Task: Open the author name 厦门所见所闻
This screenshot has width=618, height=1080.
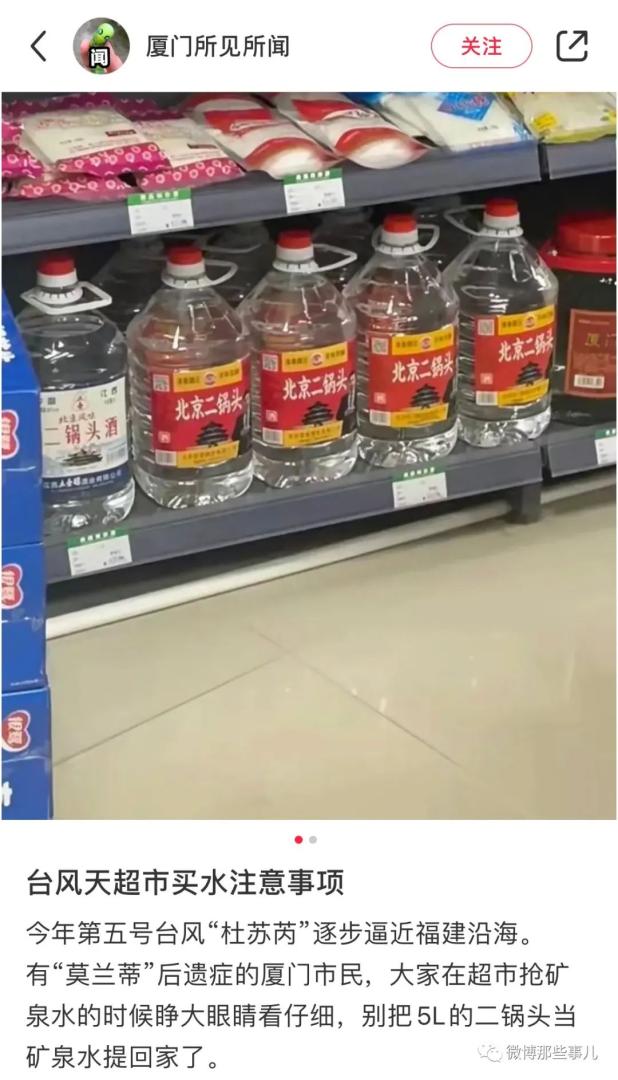Action: (217, 46)
